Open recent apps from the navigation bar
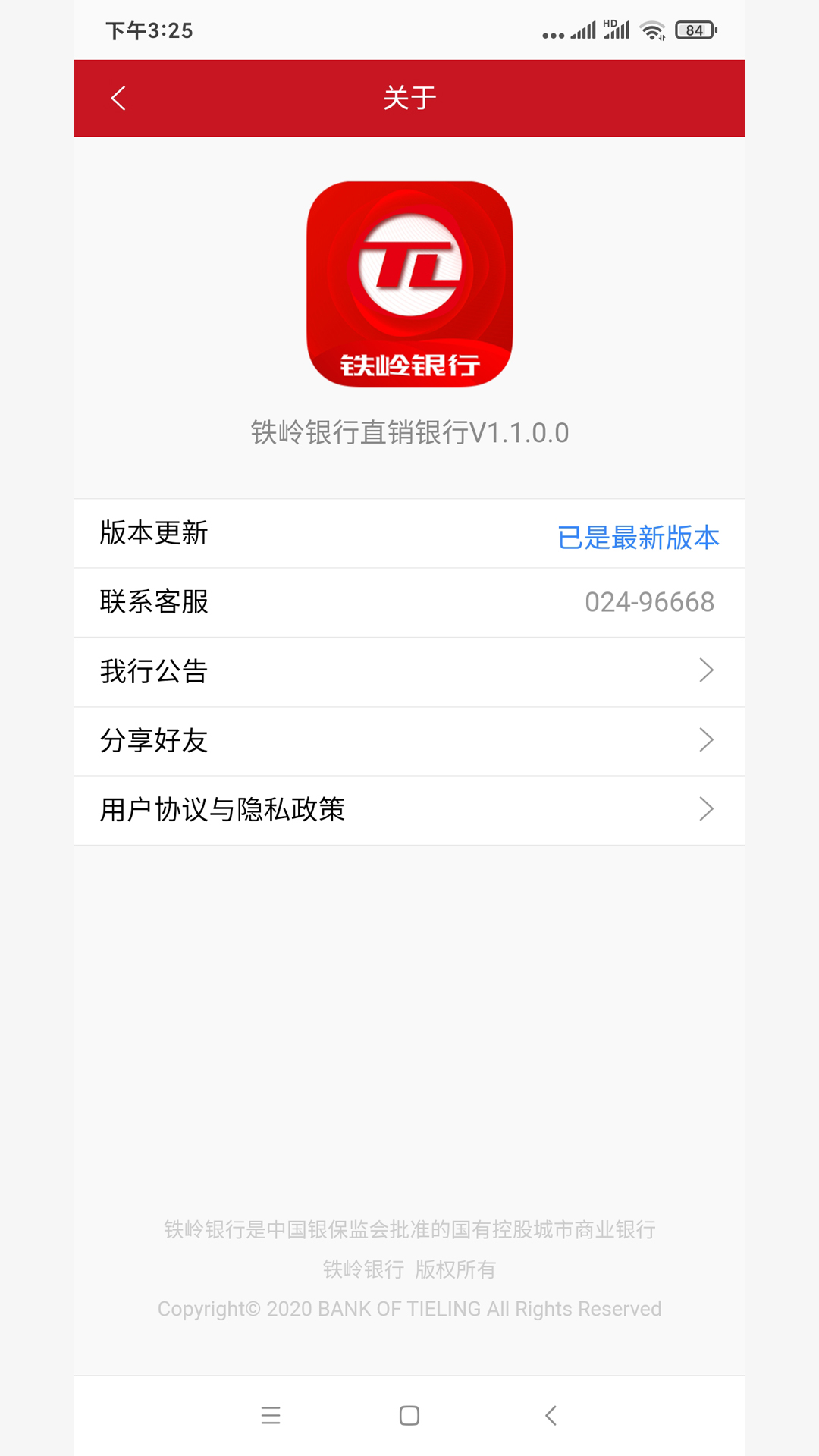Viewport: 819px width, 1456px height. [271, 1416]
